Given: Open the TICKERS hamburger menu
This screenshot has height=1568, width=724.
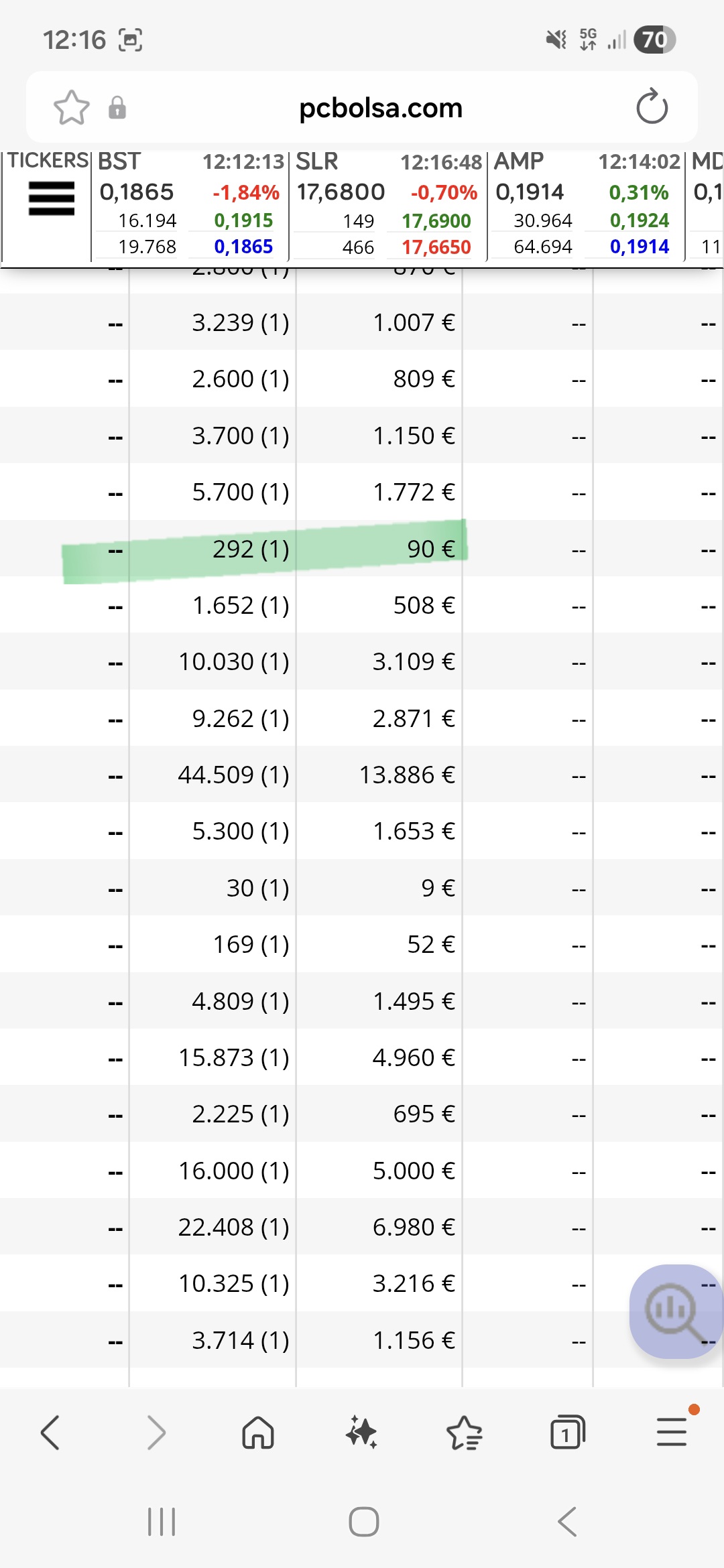Looking at the screenshot, I should point(51,199).
